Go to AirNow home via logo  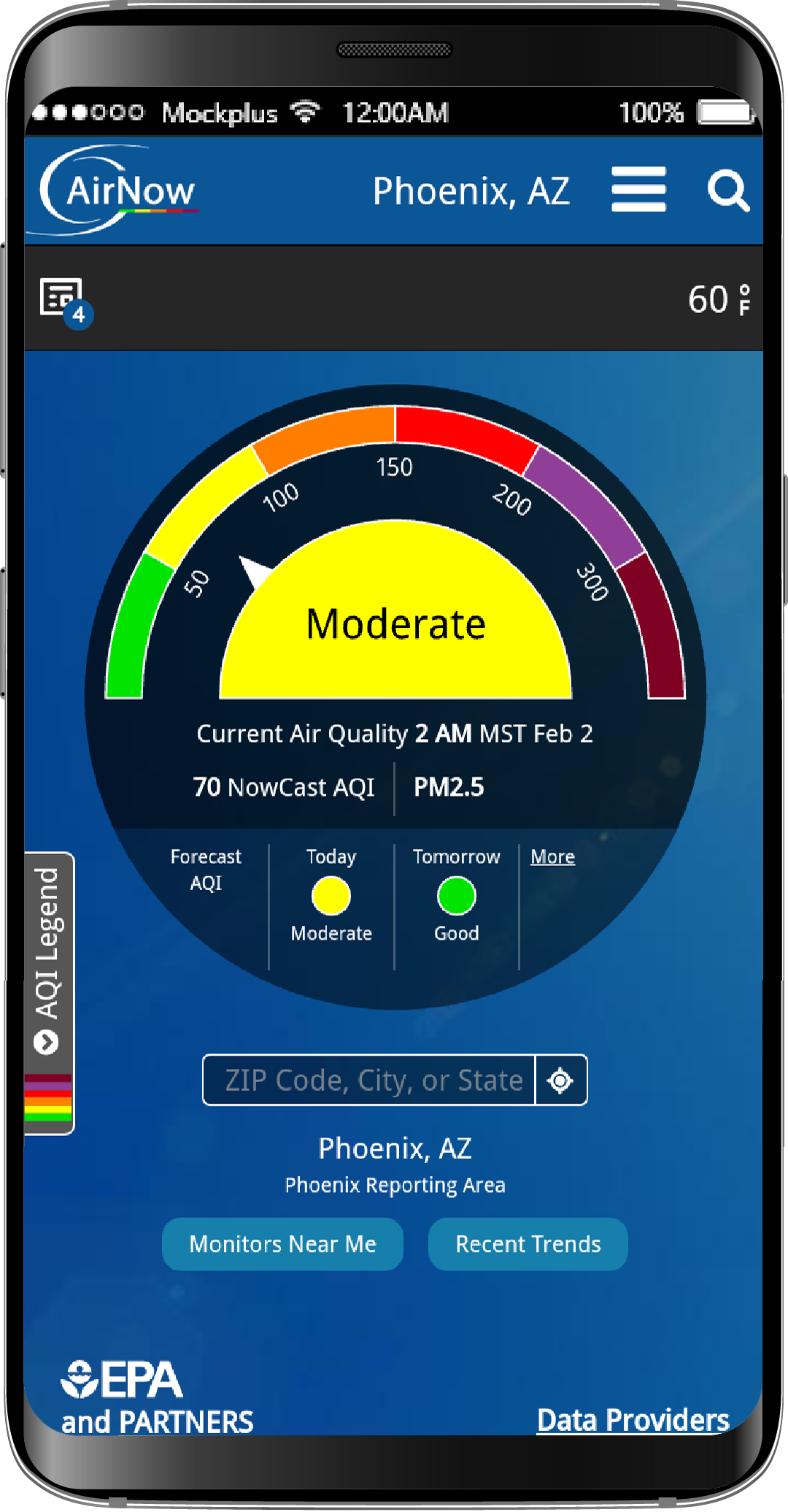coord(119,190)
